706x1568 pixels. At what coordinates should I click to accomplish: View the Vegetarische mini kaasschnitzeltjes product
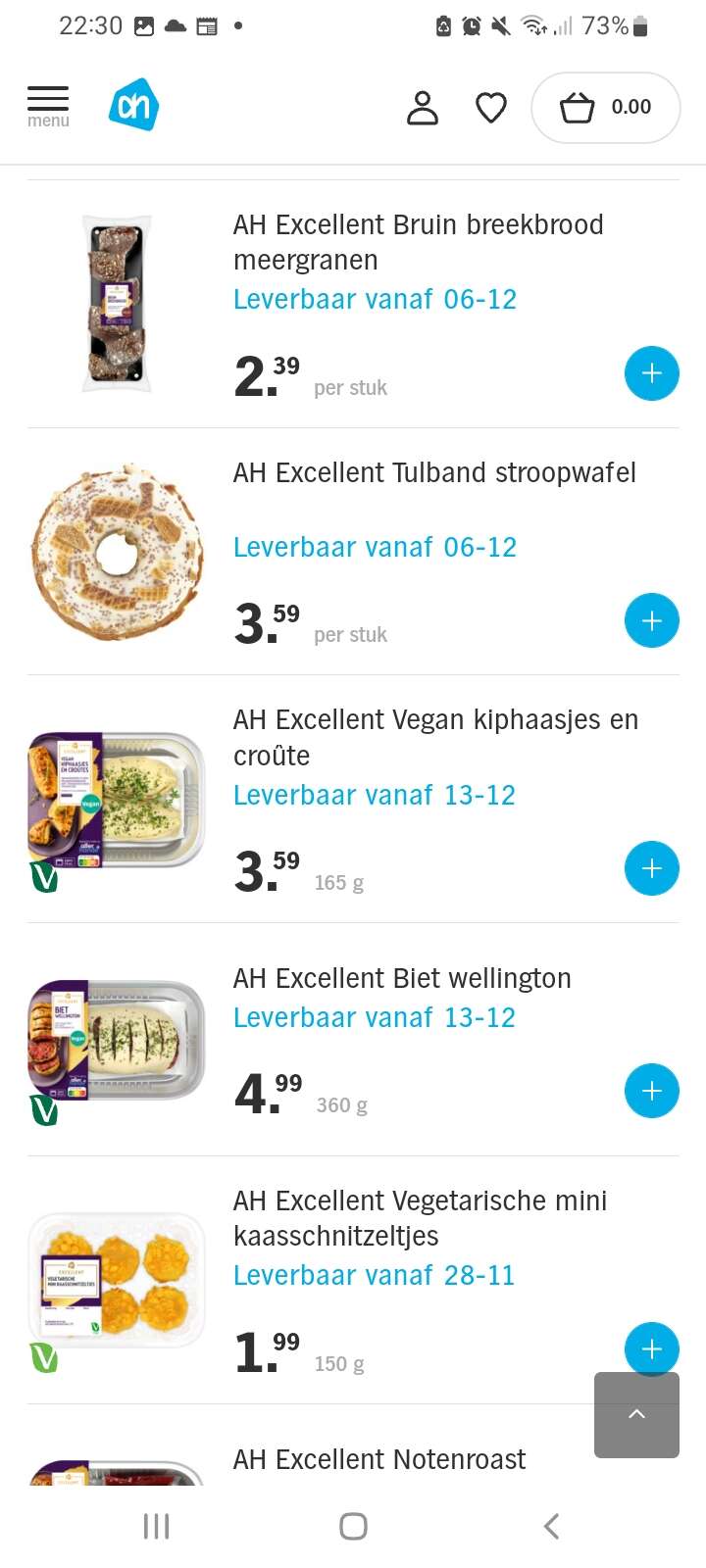pos(420,1218)
